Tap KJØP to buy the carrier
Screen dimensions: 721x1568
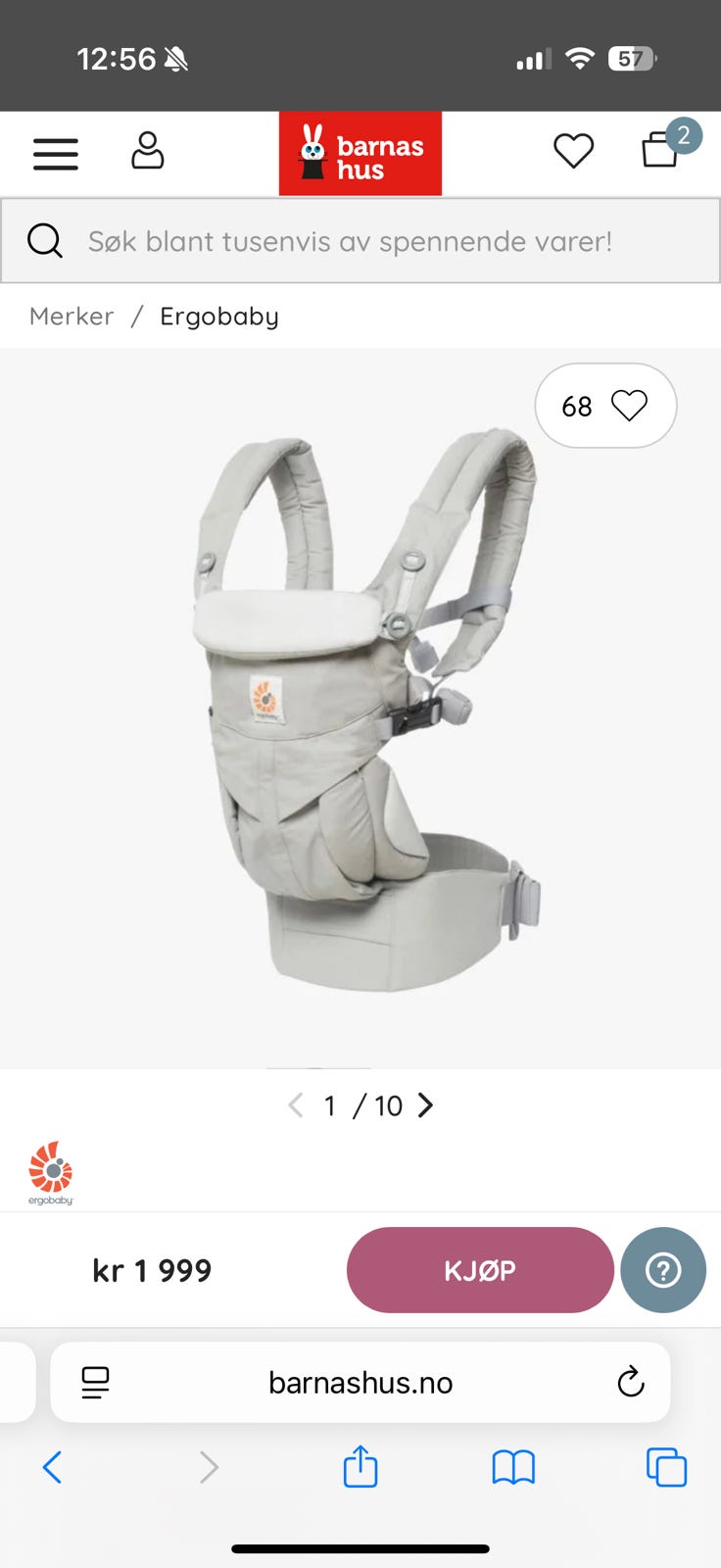point(480,1270)
